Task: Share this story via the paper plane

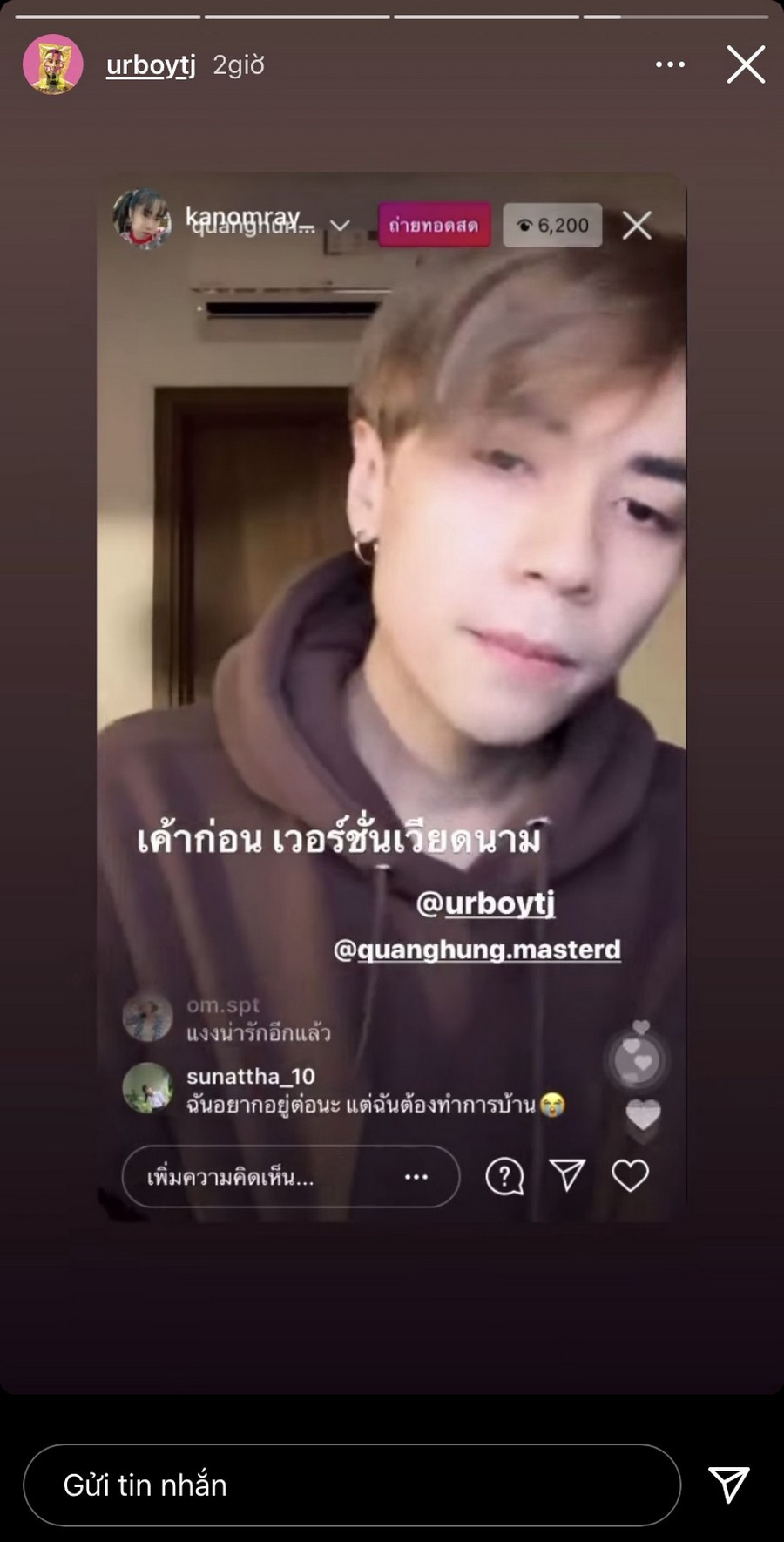Action: click(728, 1485)
